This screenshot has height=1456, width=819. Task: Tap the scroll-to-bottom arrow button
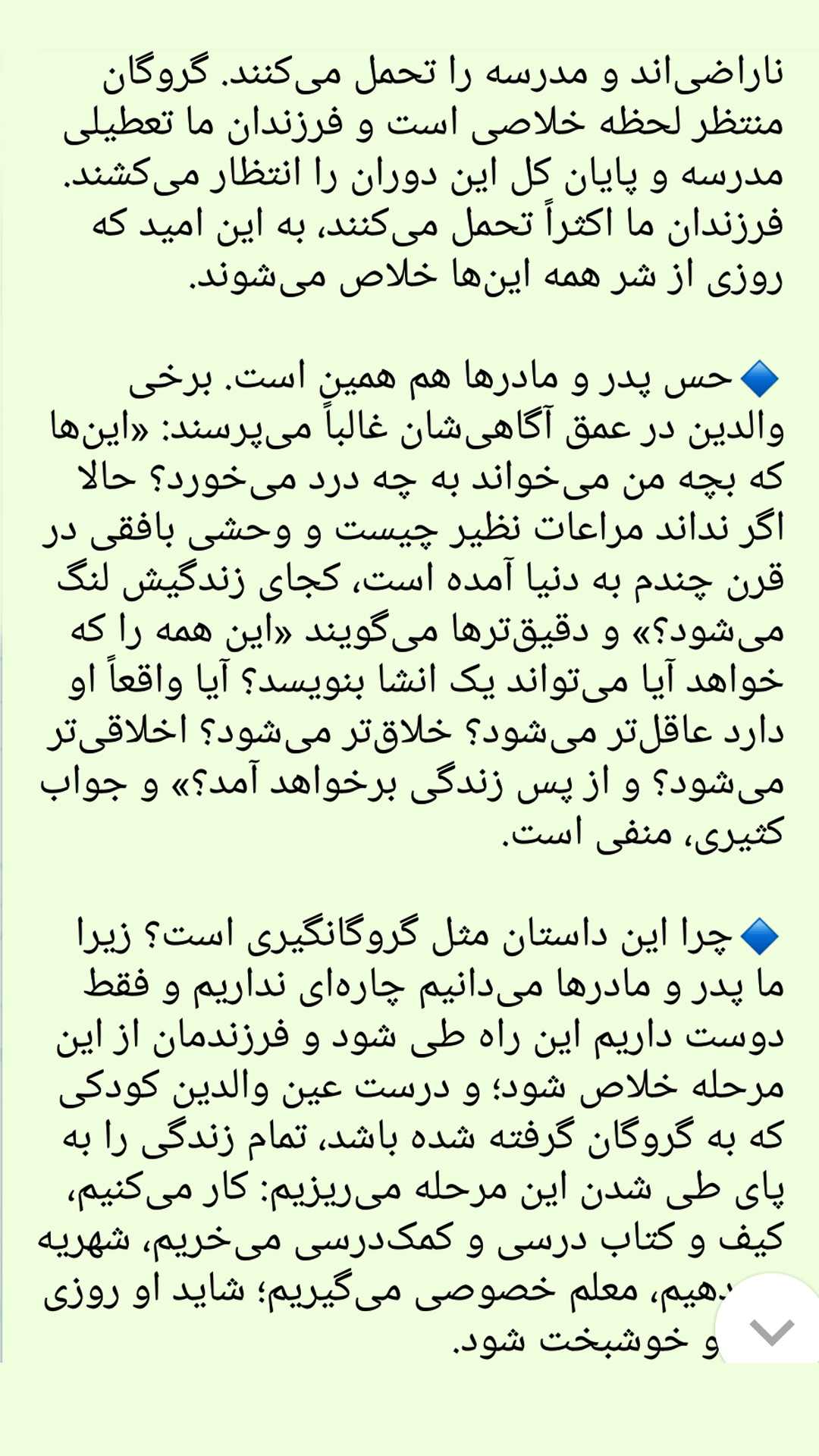click(770, 1331)
